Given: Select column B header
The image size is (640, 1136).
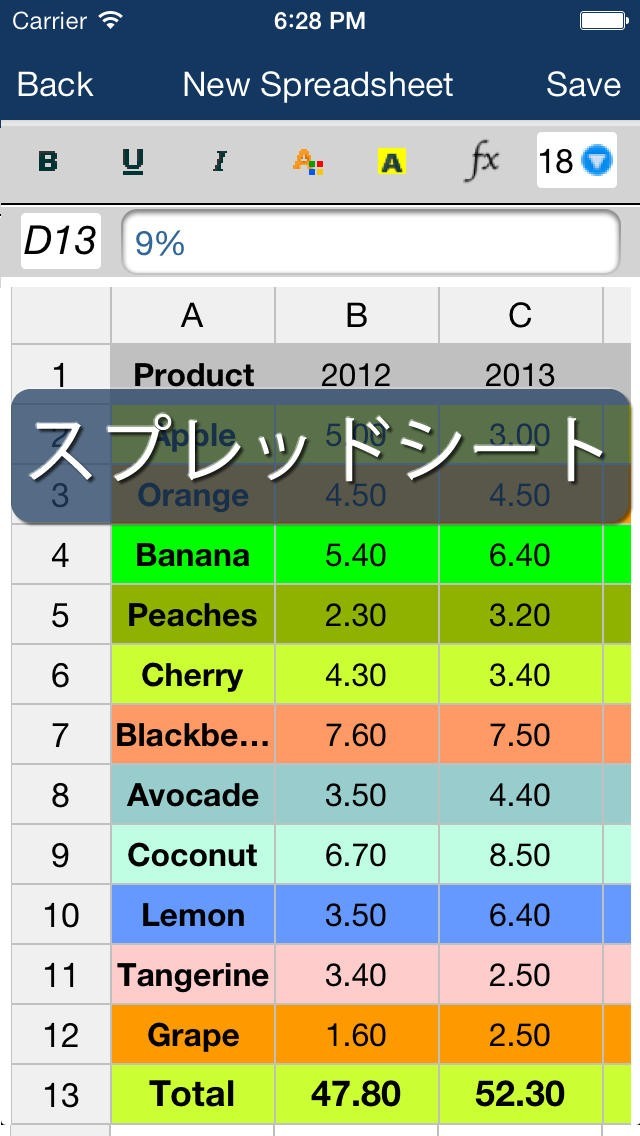Looking at the screenshot, I should click(356, 316).
